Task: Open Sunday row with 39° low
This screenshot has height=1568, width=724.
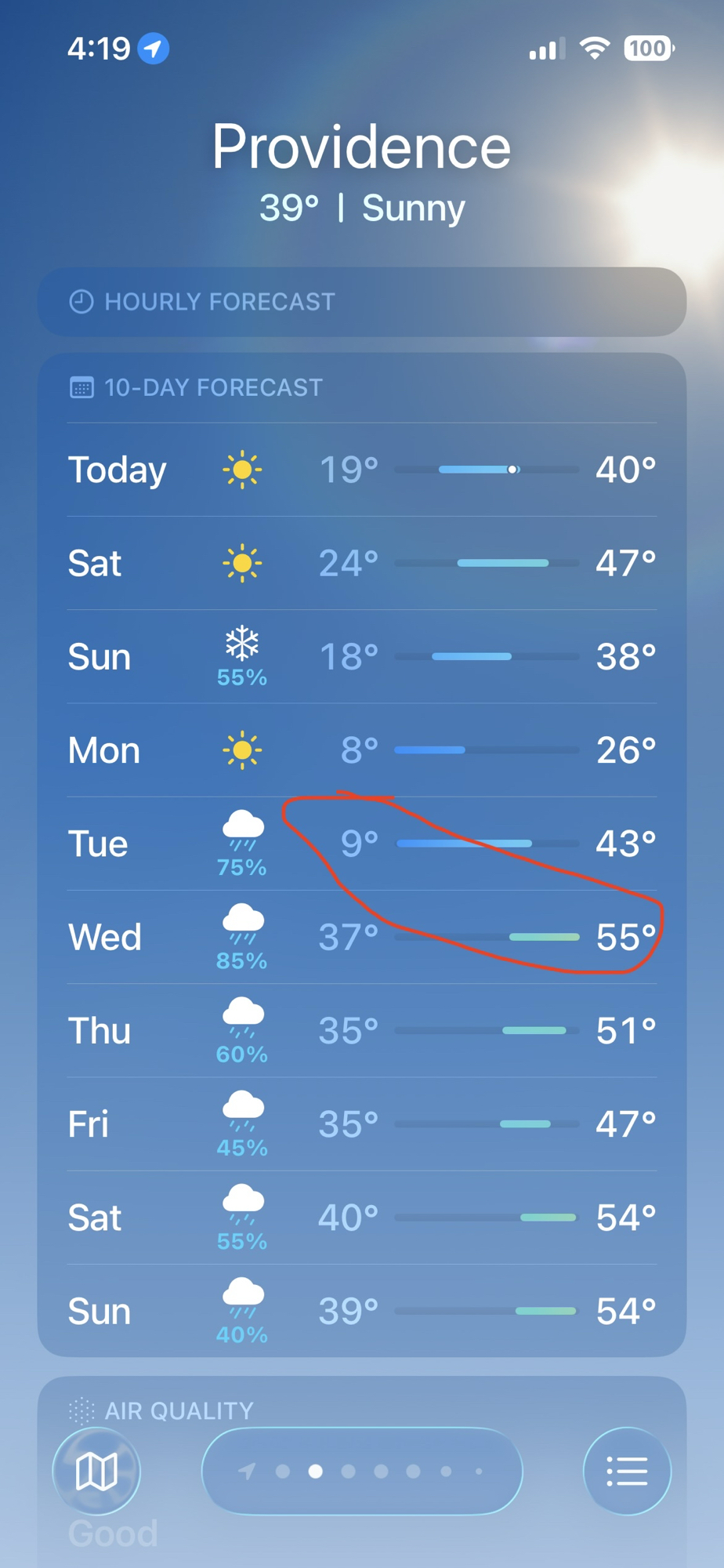Action: click(362, 1311)
